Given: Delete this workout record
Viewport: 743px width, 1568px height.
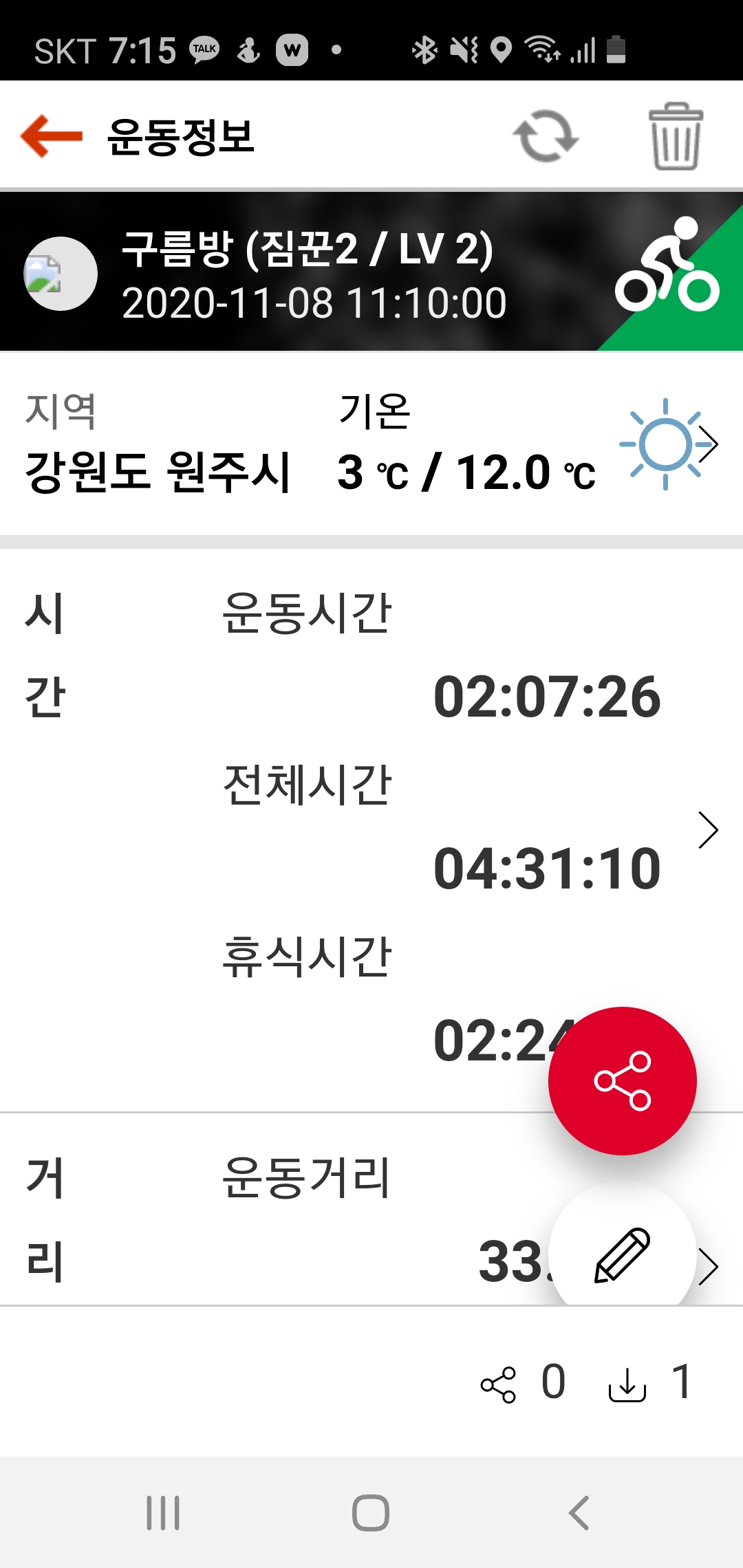Looking at the screenshot, I should (676, 135).
